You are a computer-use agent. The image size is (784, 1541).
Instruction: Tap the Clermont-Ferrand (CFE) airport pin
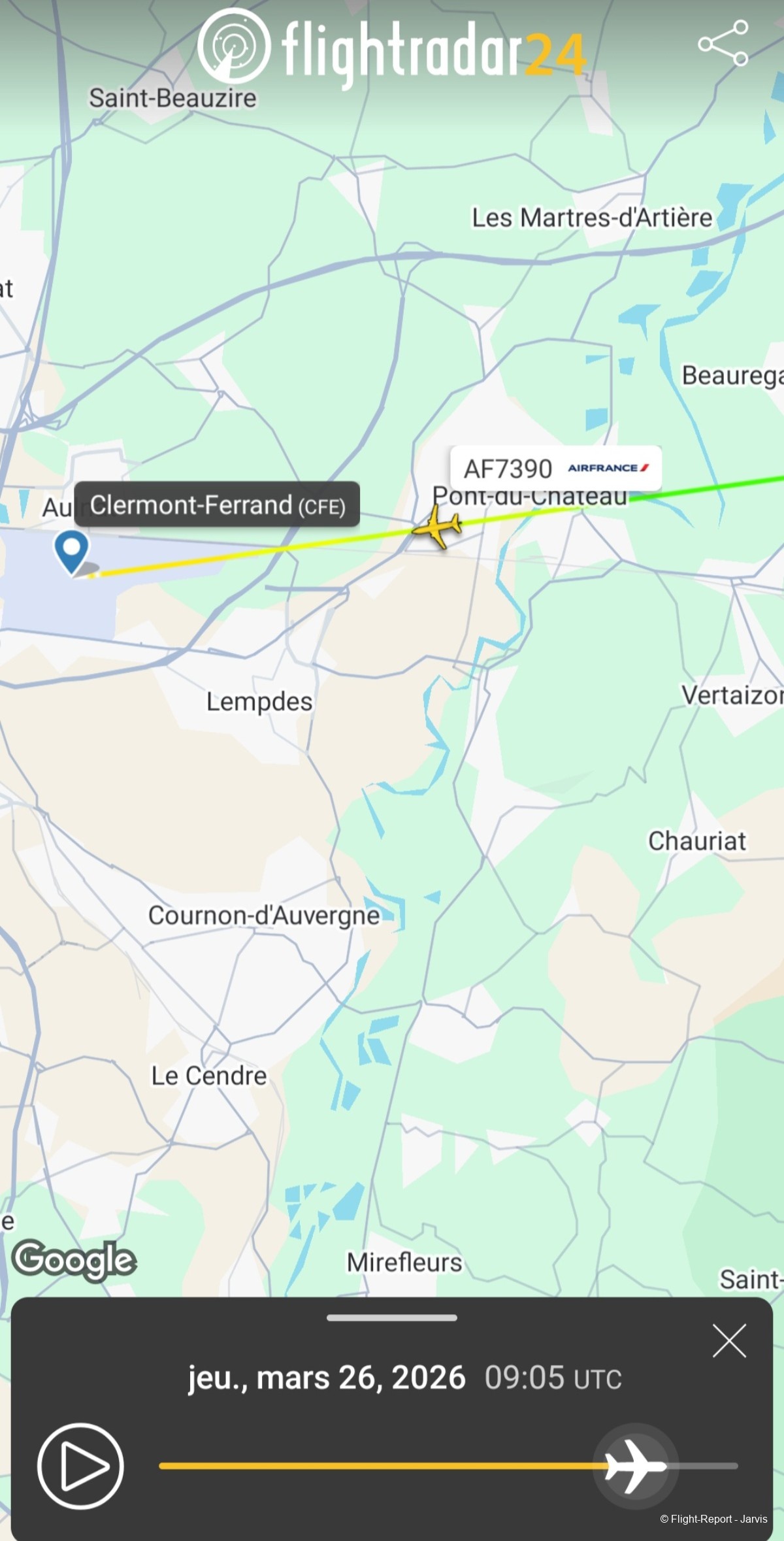point(72,550)
